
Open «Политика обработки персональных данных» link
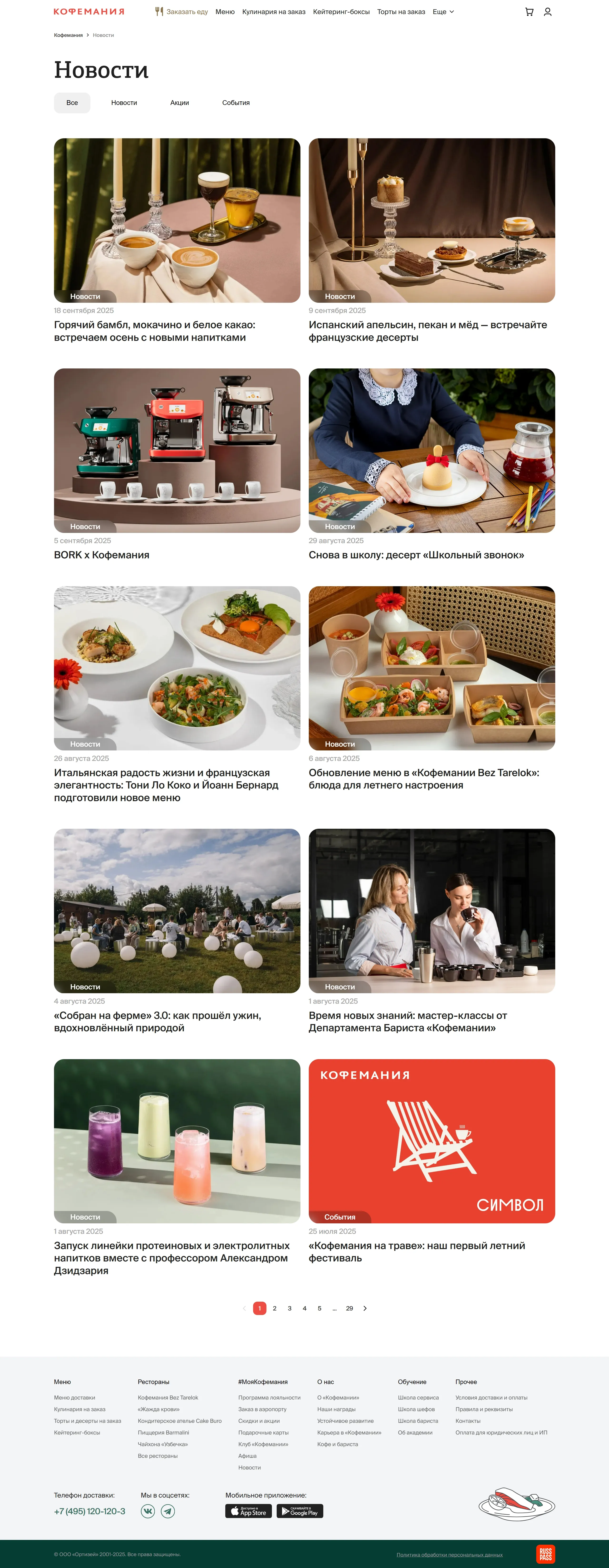coord(450,1555)
